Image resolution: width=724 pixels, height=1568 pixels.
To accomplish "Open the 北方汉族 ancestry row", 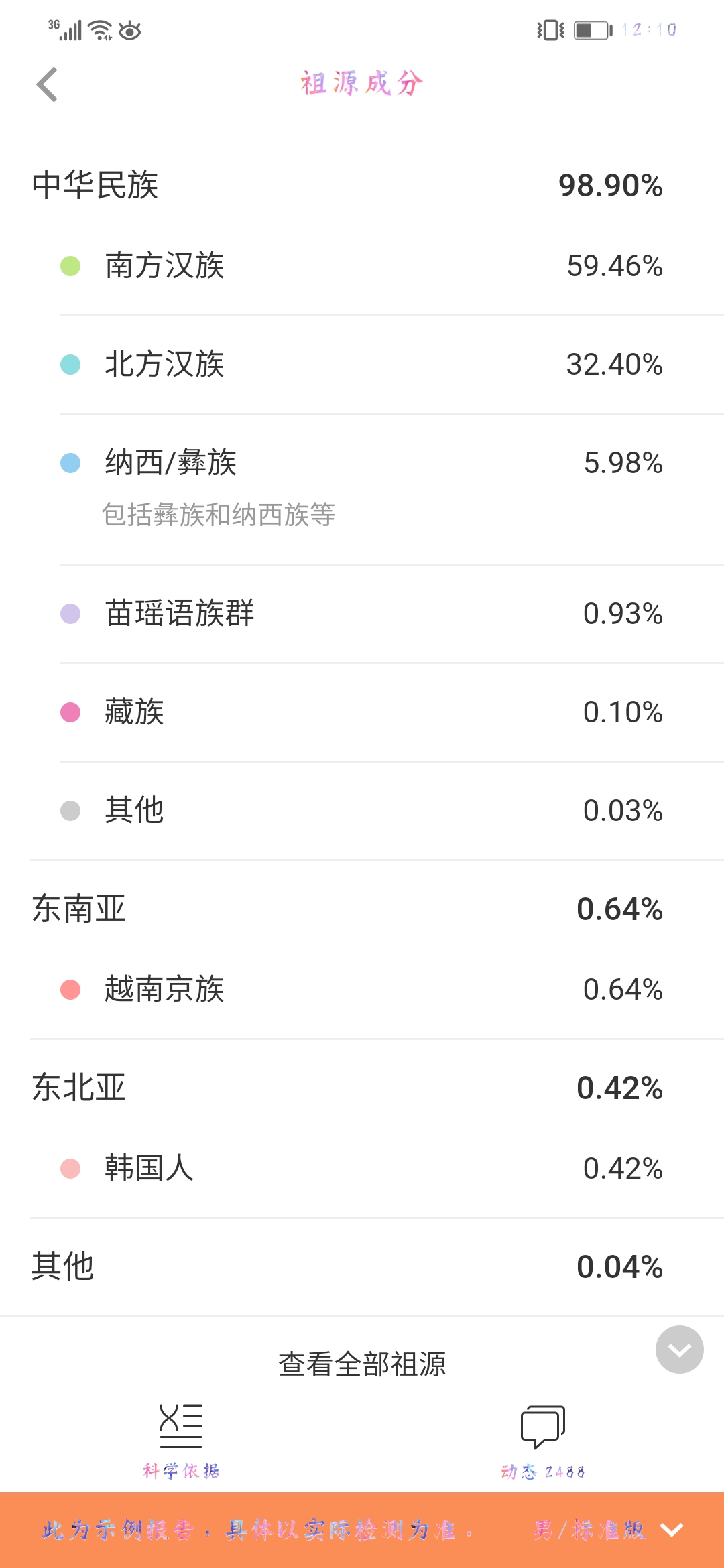I will pyautogui.click(x=362, y=365).
